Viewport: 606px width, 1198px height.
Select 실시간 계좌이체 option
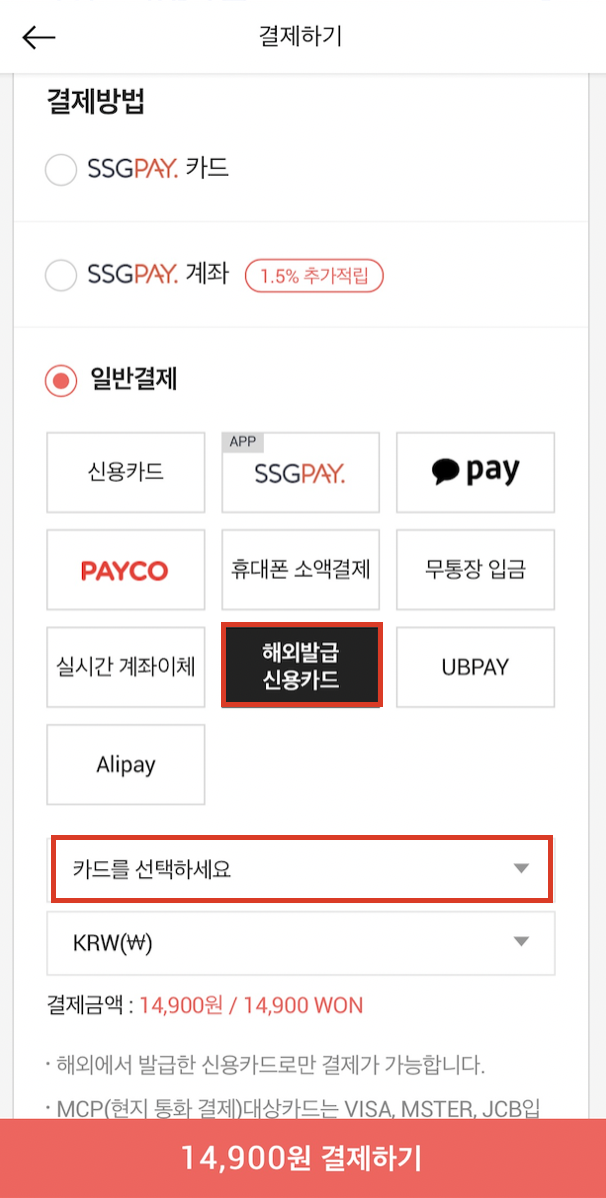coord(125,667)
